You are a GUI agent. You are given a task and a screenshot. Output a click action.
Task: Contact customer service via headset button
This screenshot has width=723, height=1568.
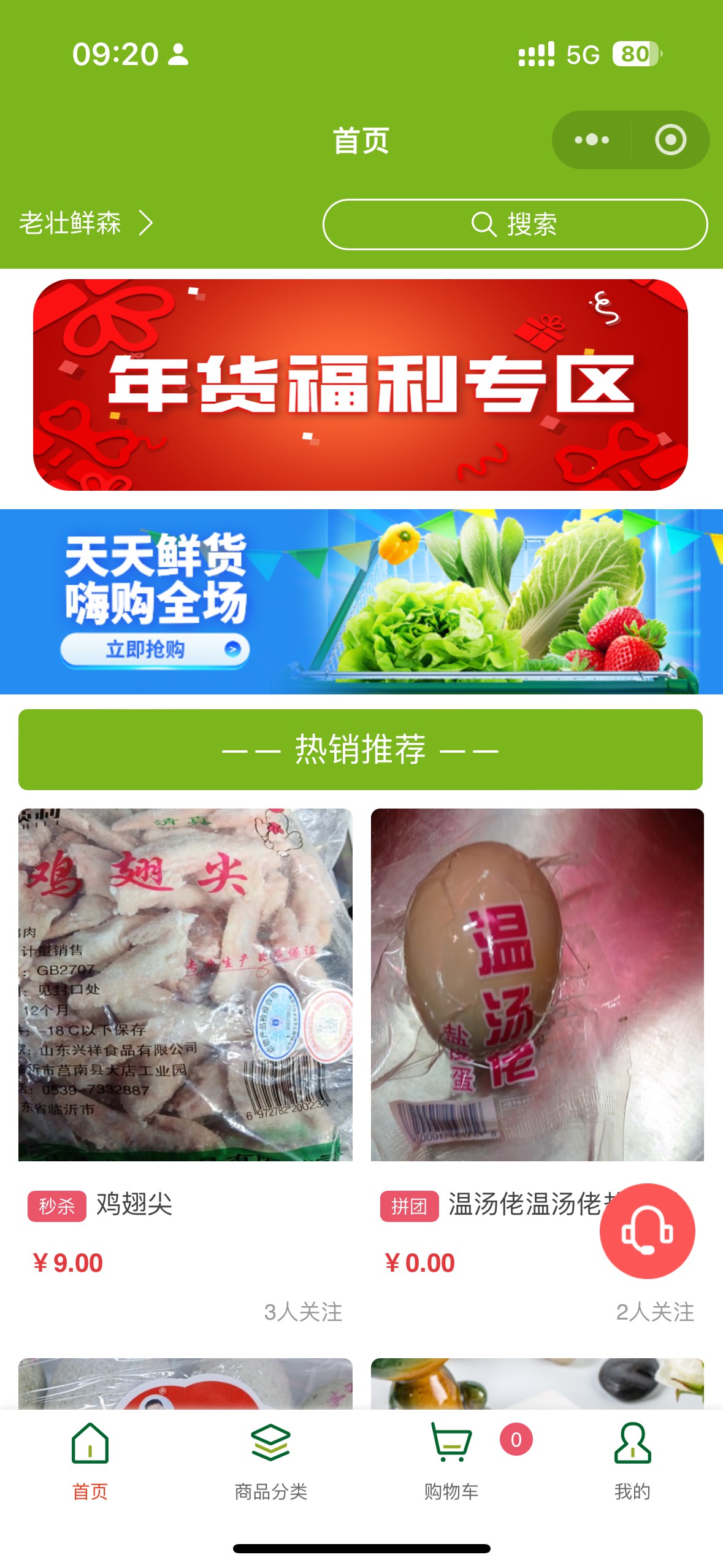(647, 1231)
